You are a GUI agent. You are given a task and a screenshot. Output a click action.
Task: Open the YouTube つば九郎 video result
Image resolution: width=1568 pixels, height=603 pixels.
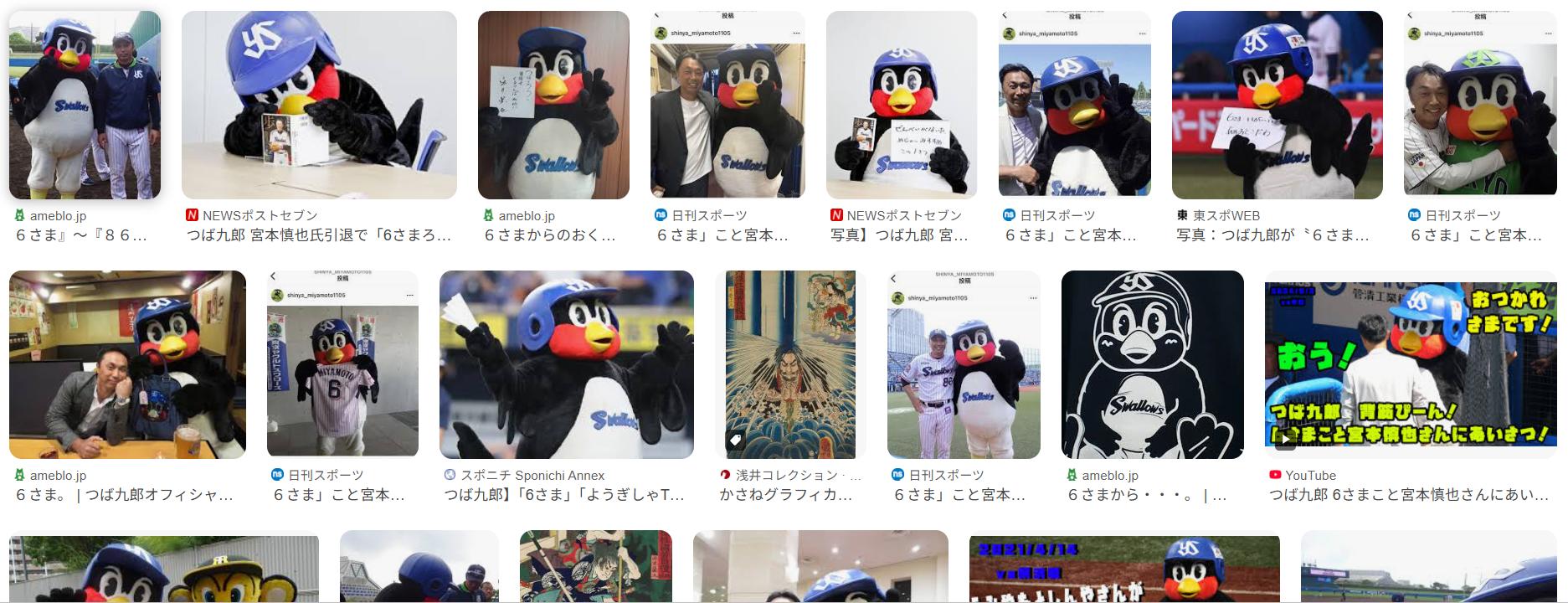point(1410,364)
